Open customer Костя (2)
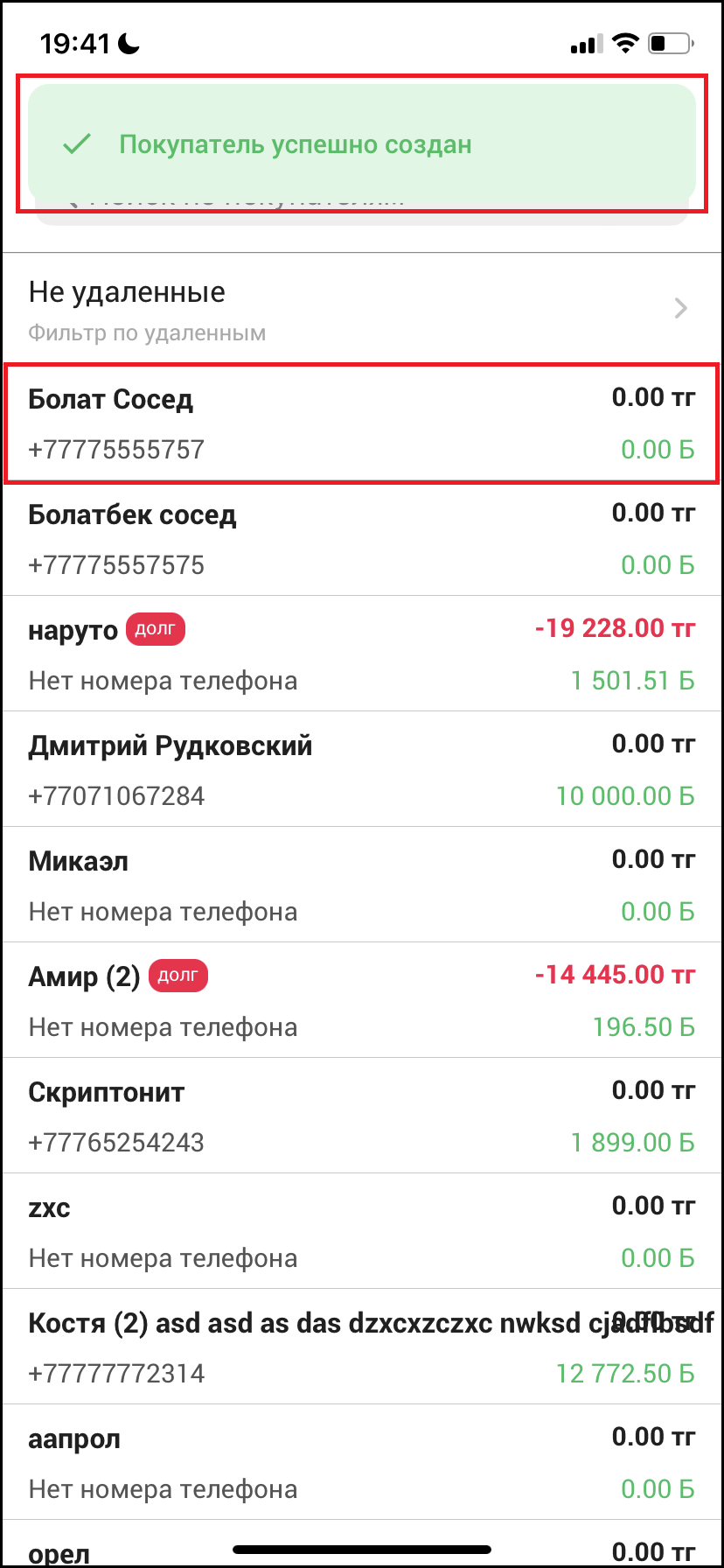The image size is (724, 1568). (x=362, y=1347)
